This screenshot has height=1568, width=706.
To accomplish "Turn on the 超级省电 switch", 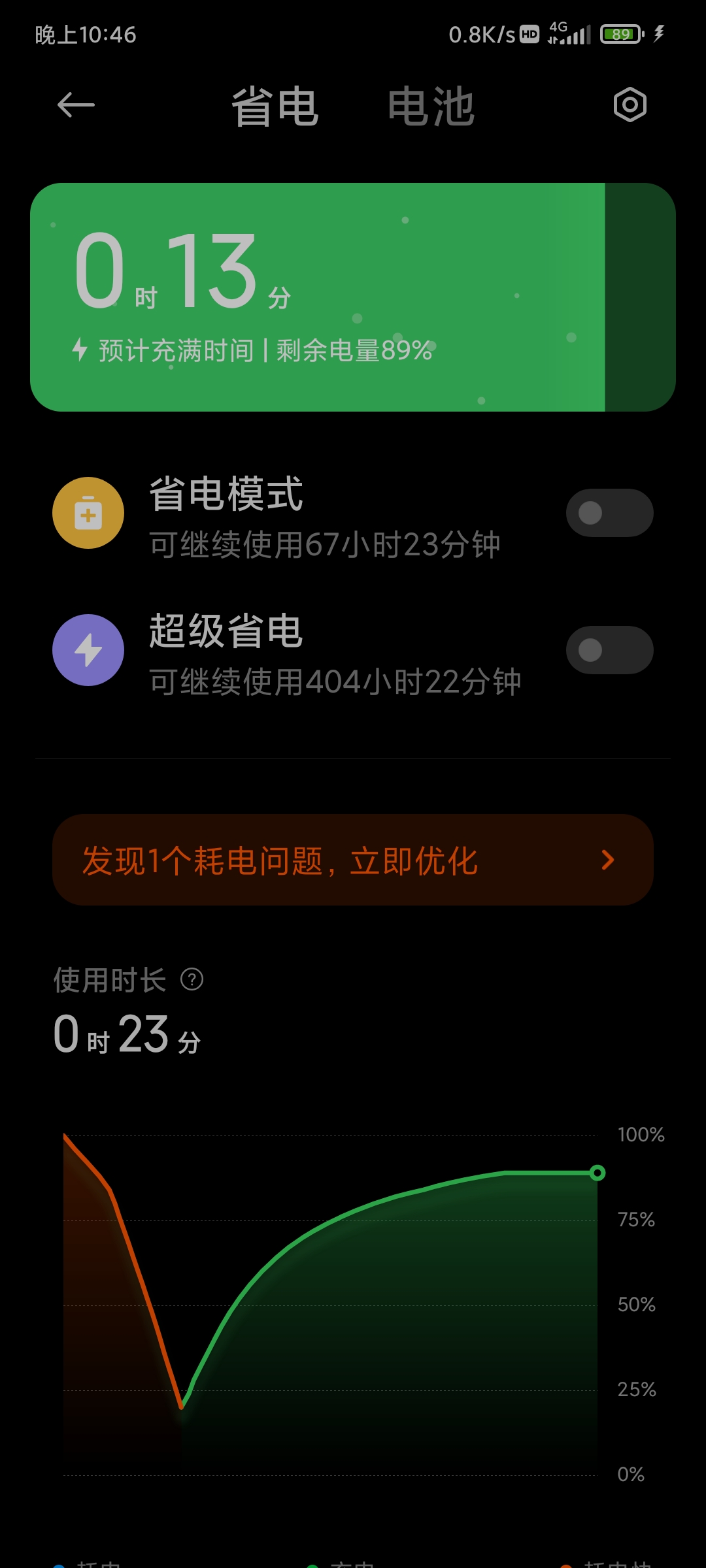I will 609,650.
